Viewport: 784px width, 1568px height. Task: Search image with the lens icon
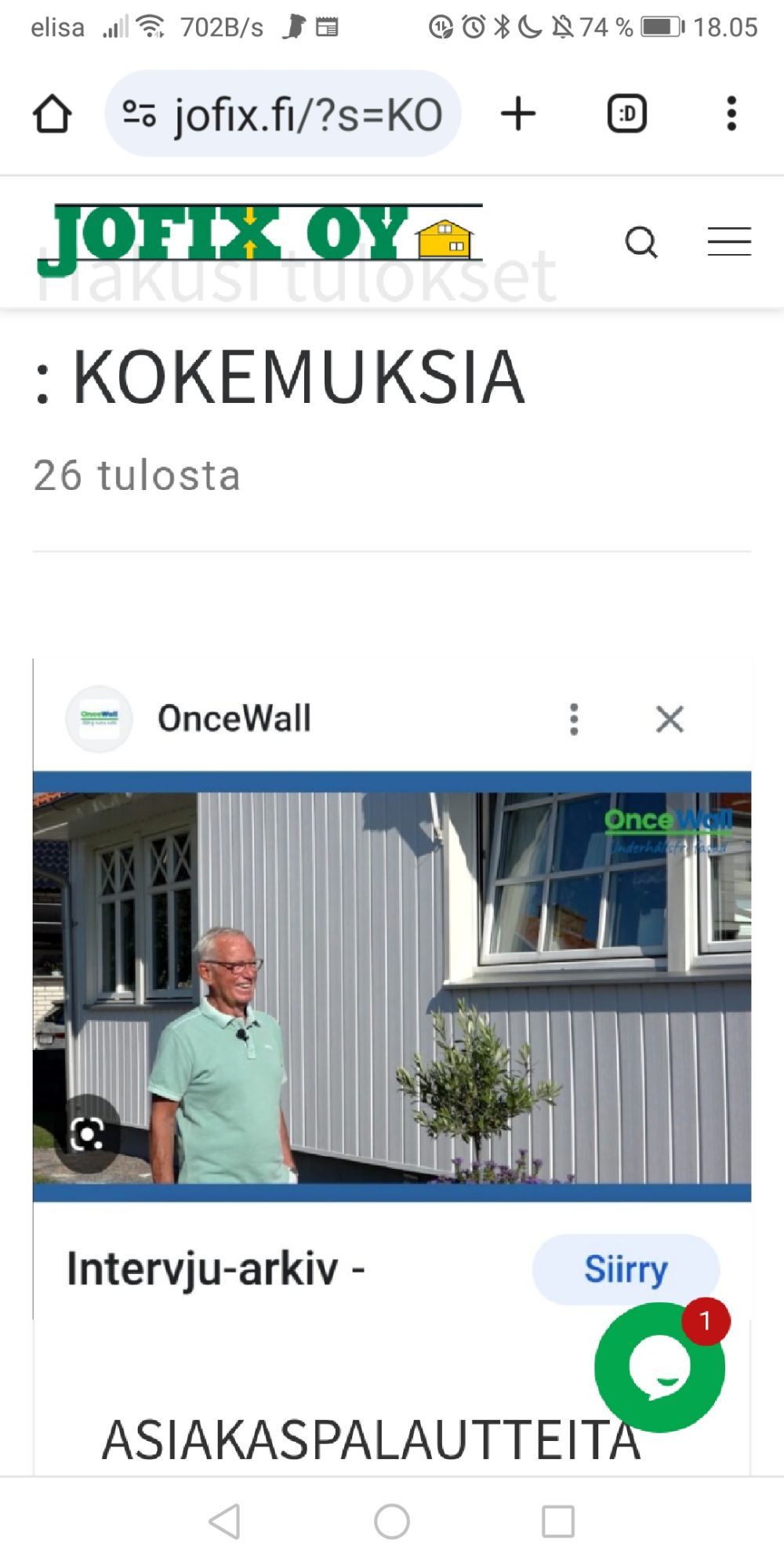87,1134
